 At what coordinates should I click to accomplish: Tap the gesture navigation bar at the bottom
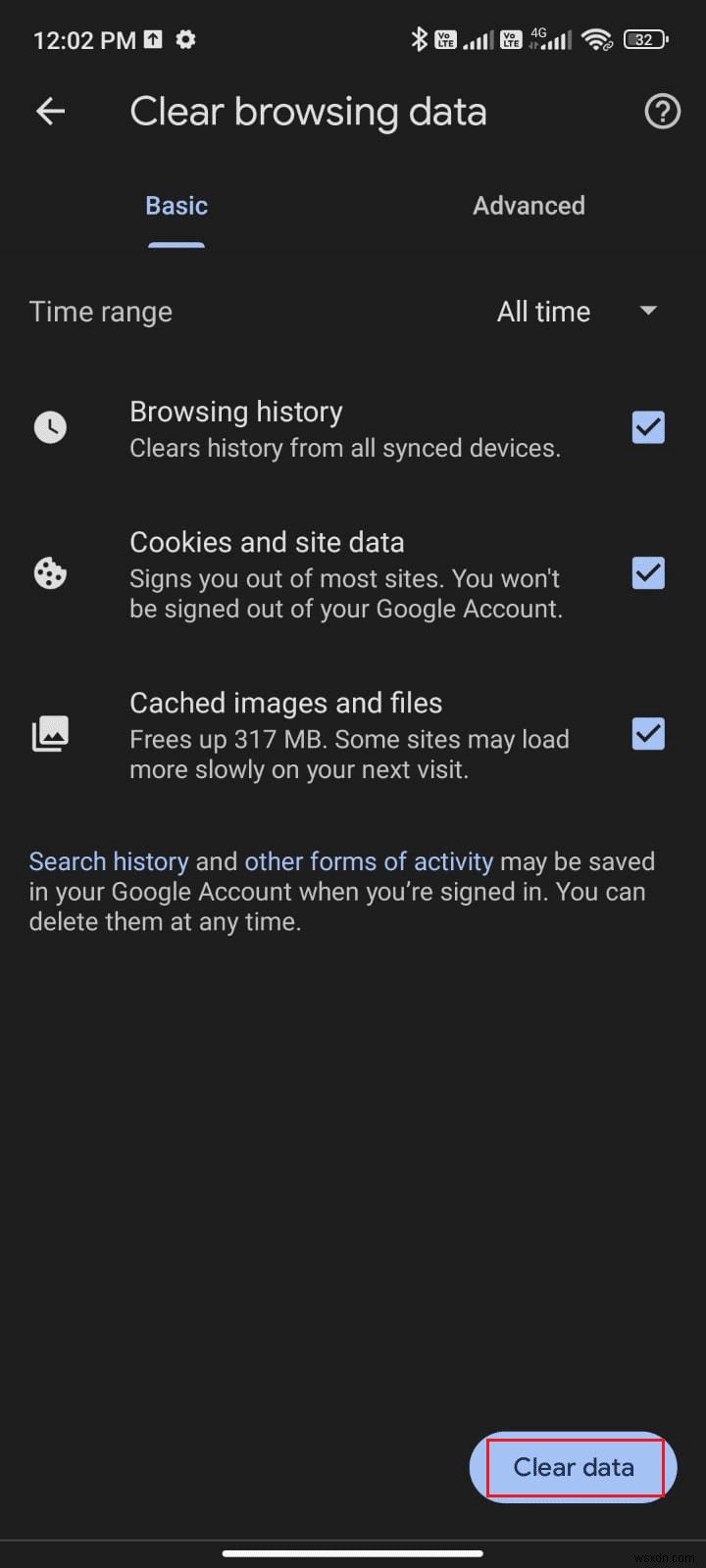pyautogui.click(x=353, y=1553)
